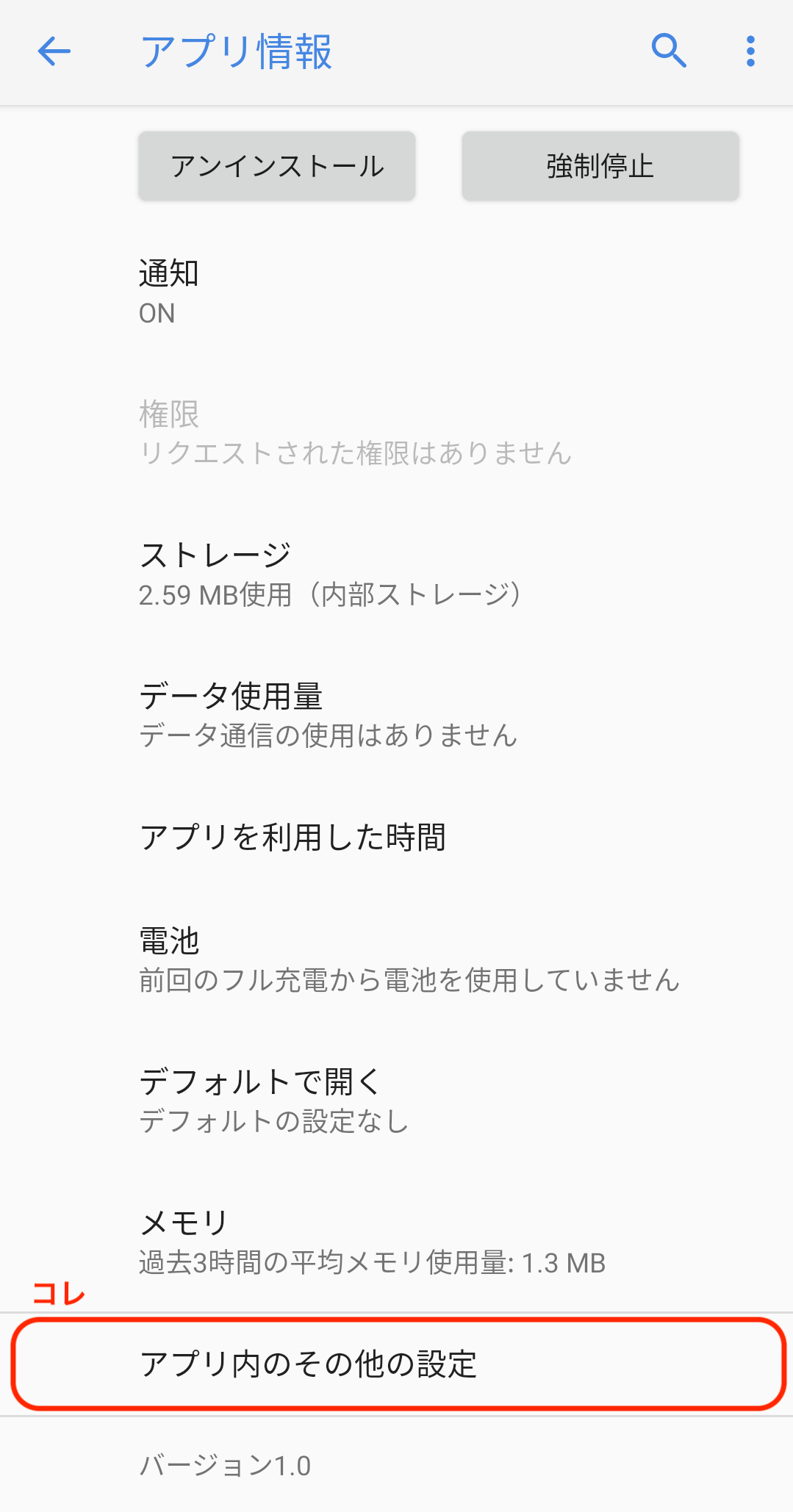This screenshot has width=793, height=1512.
Task: Open アプリを利用した時間 row
Action: [397, 838]
